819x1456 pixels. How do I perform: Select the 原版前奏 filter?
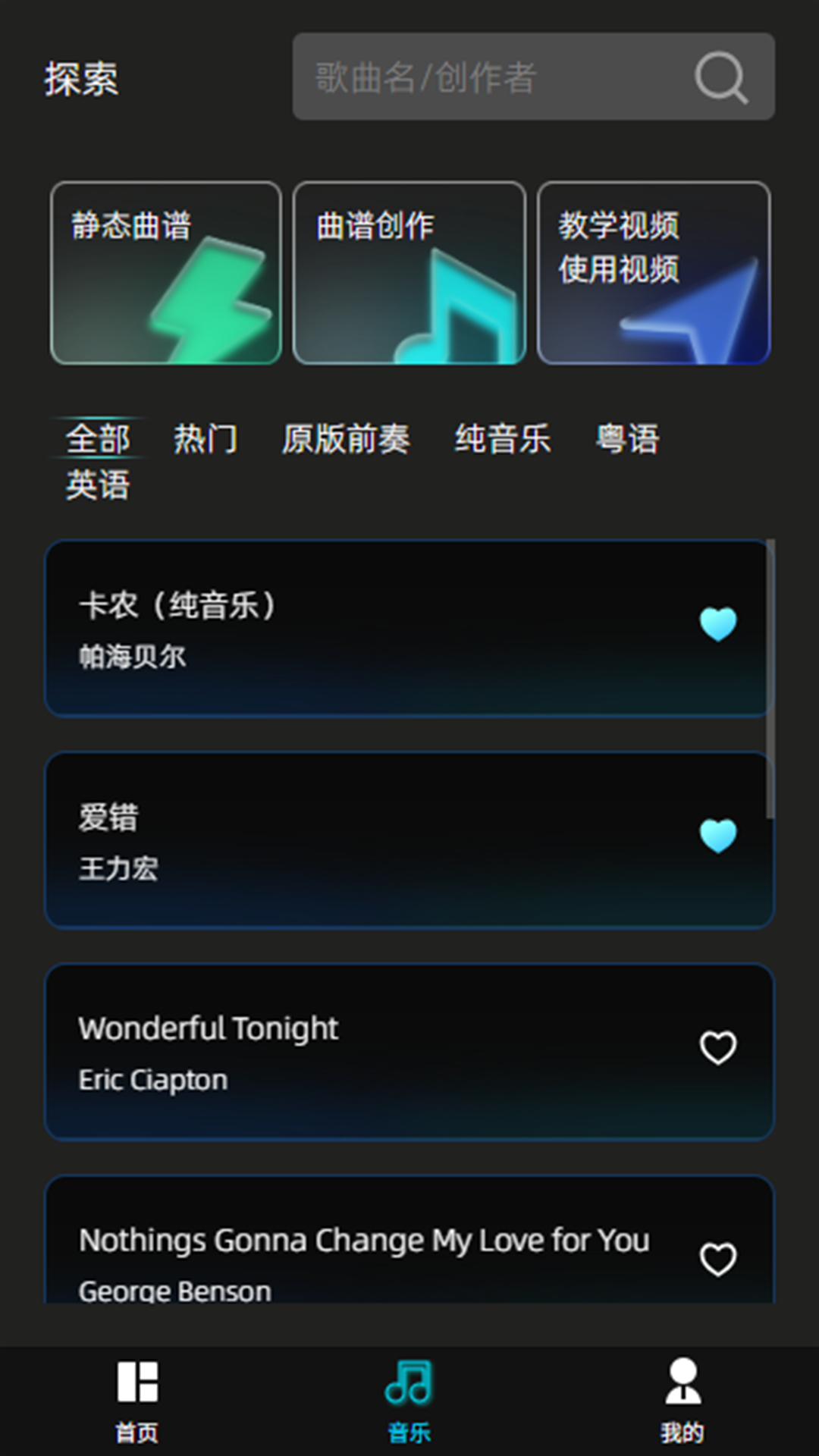tap(347, 438)
